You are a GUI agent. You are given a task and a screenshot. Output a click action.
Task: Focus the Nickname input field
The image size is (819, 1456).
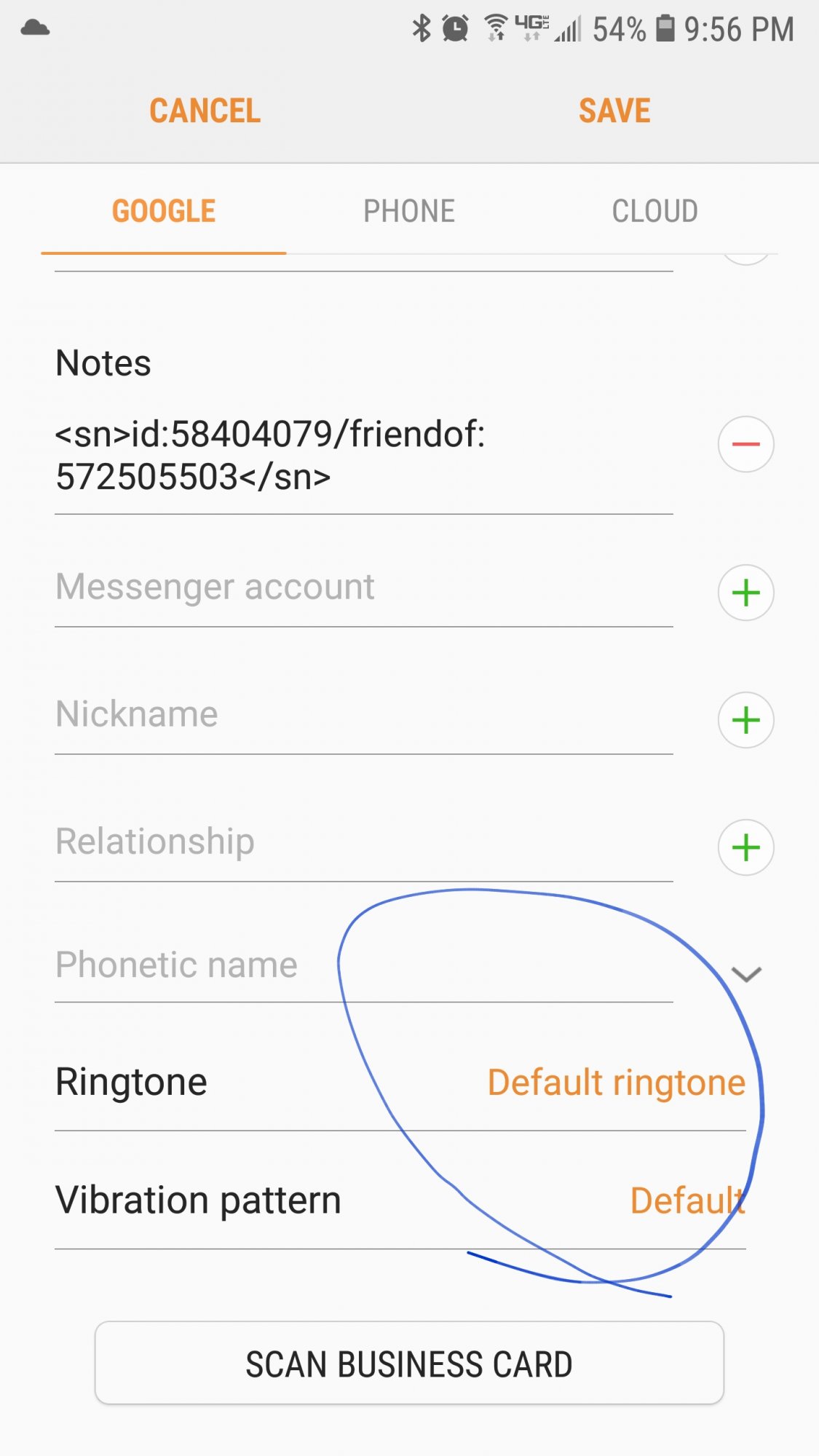364,714
